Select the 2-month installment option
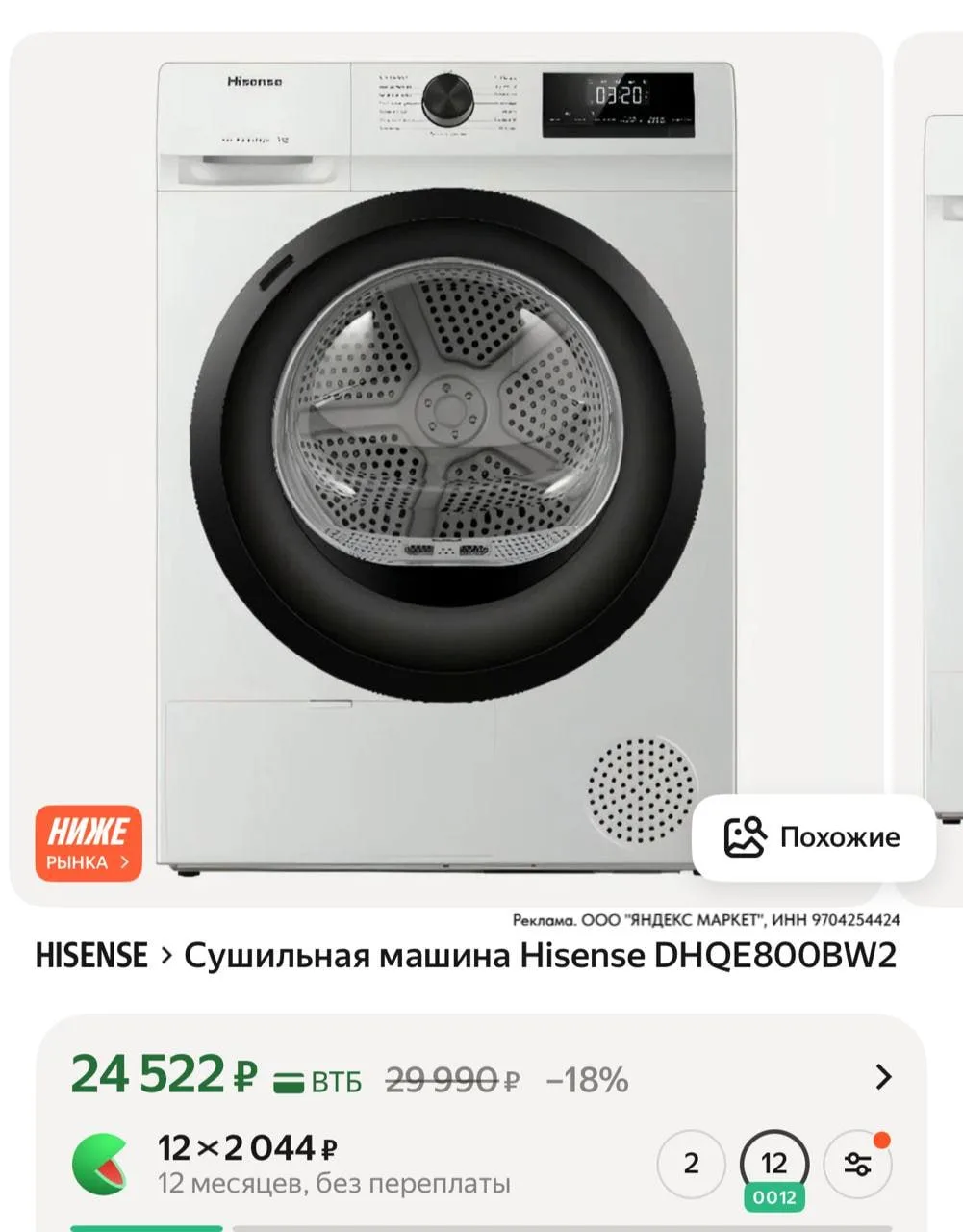 click(691, 1164)
